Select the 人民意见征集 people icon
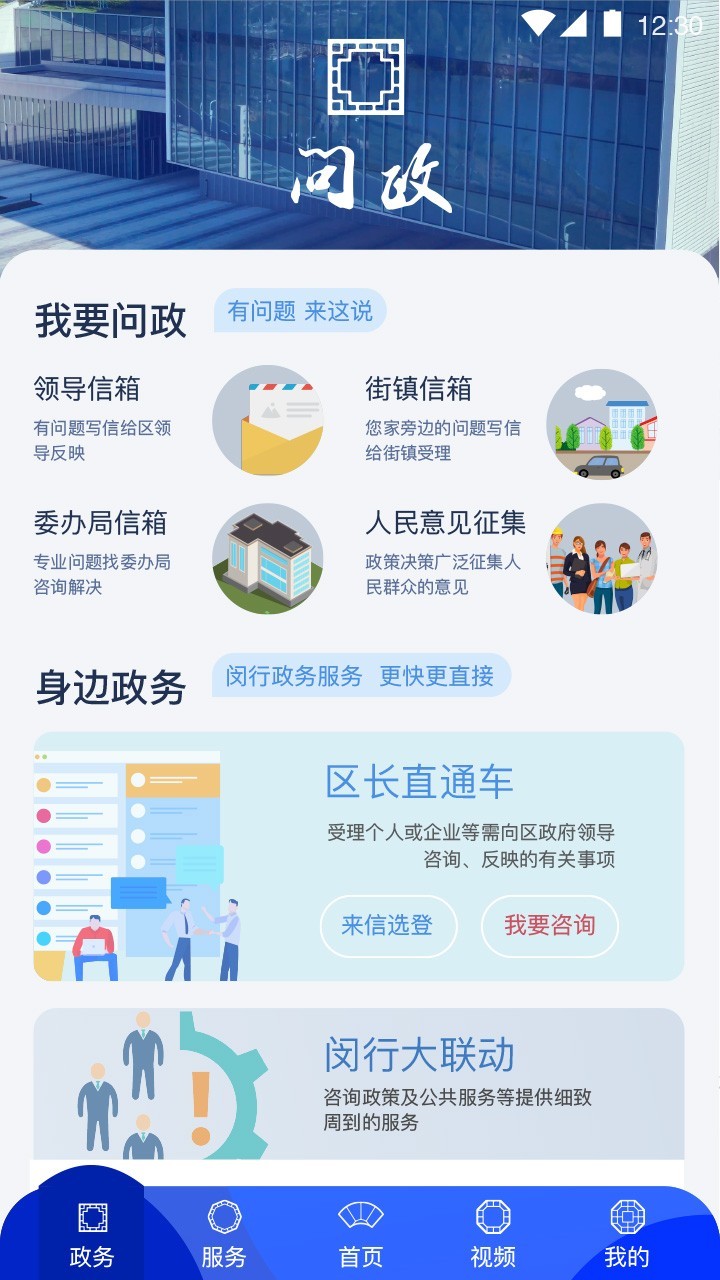The width and height of the screenshot is (720, 1280). click(x=602, y=558)
